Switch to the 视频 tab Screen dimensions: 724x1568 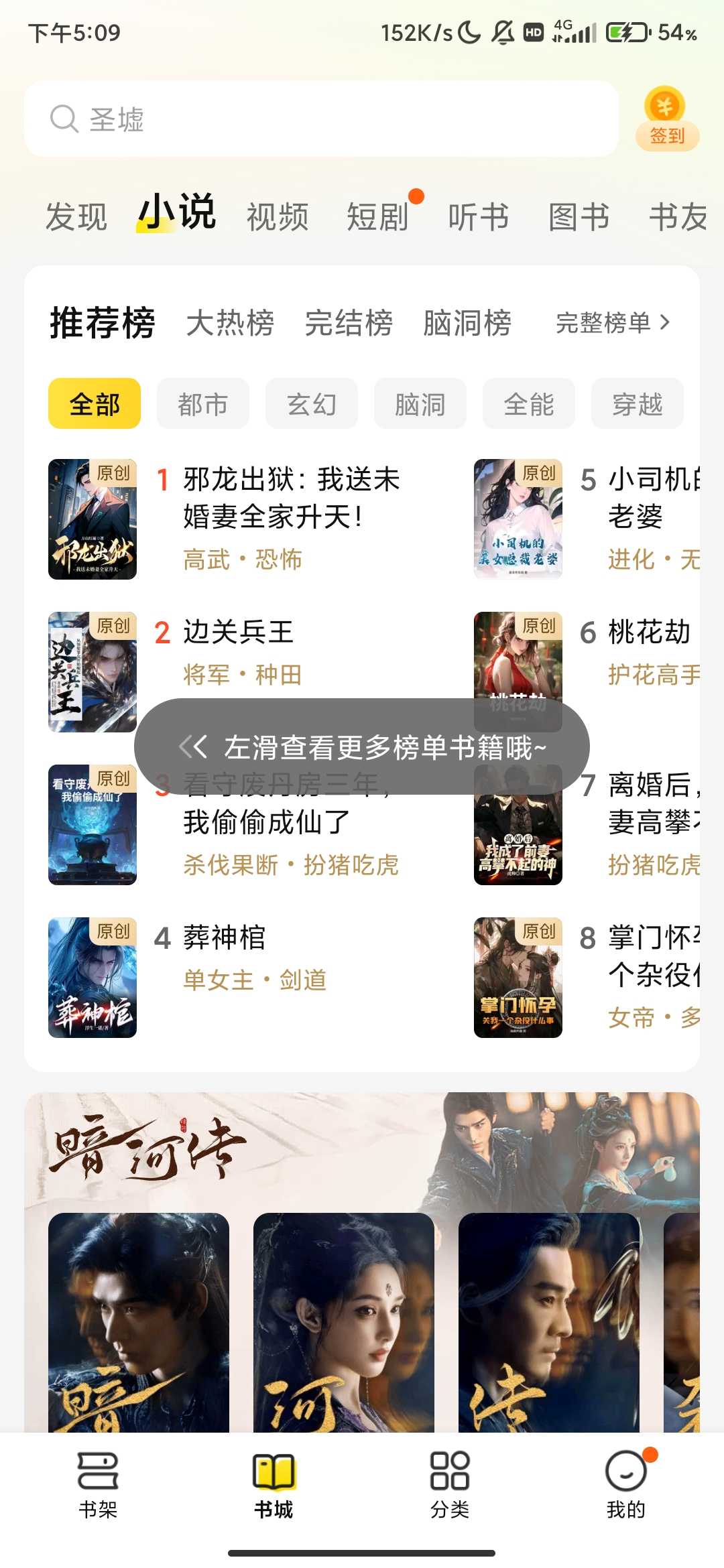tap(278, 217)
